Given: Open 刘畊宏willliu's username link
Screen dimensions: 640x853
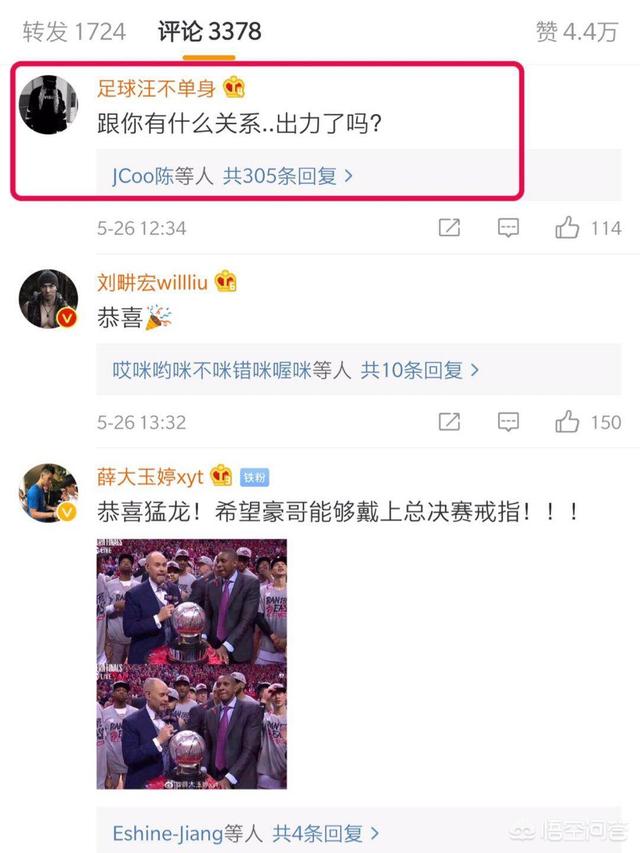Looking at the screenshot, I should [x=152, y=282].
